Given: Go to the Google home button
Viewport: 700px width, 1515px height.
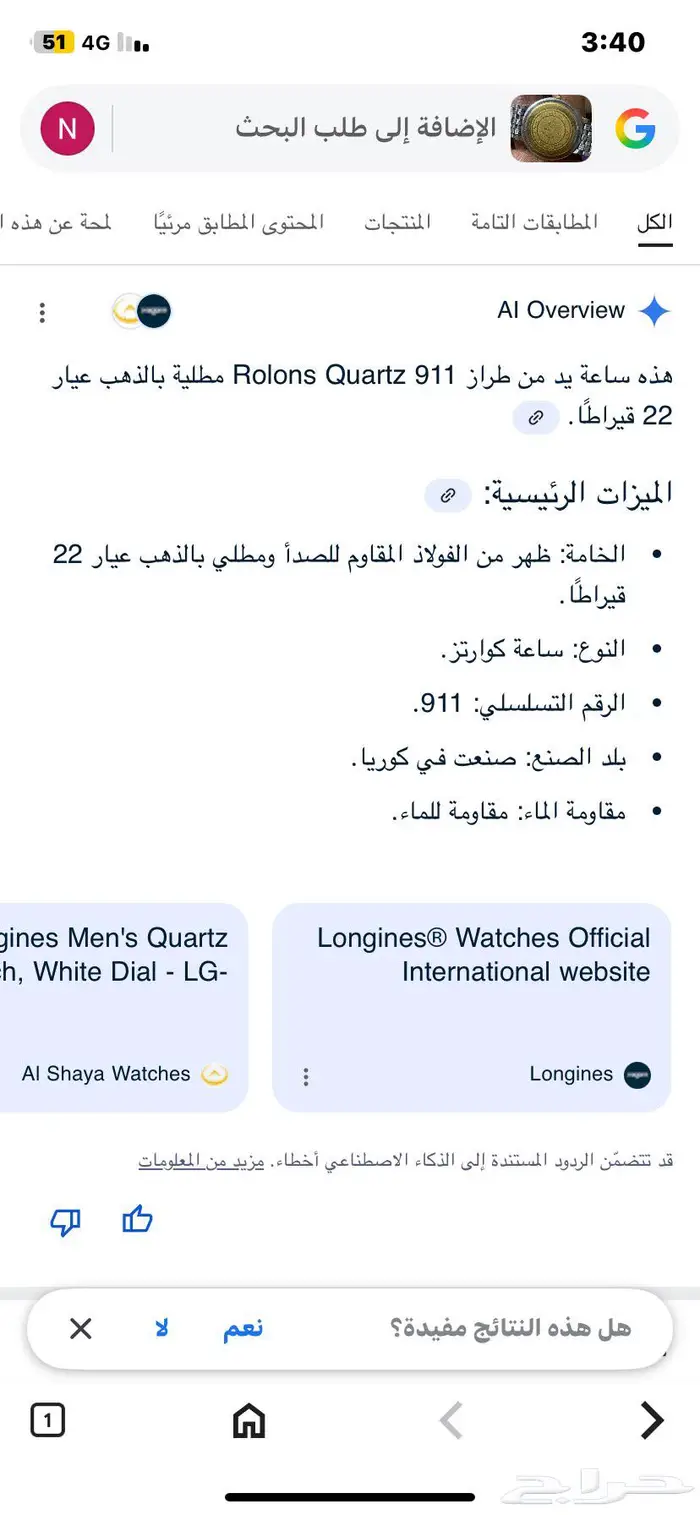Looking at the screenshot, I should pos(248,1420).
